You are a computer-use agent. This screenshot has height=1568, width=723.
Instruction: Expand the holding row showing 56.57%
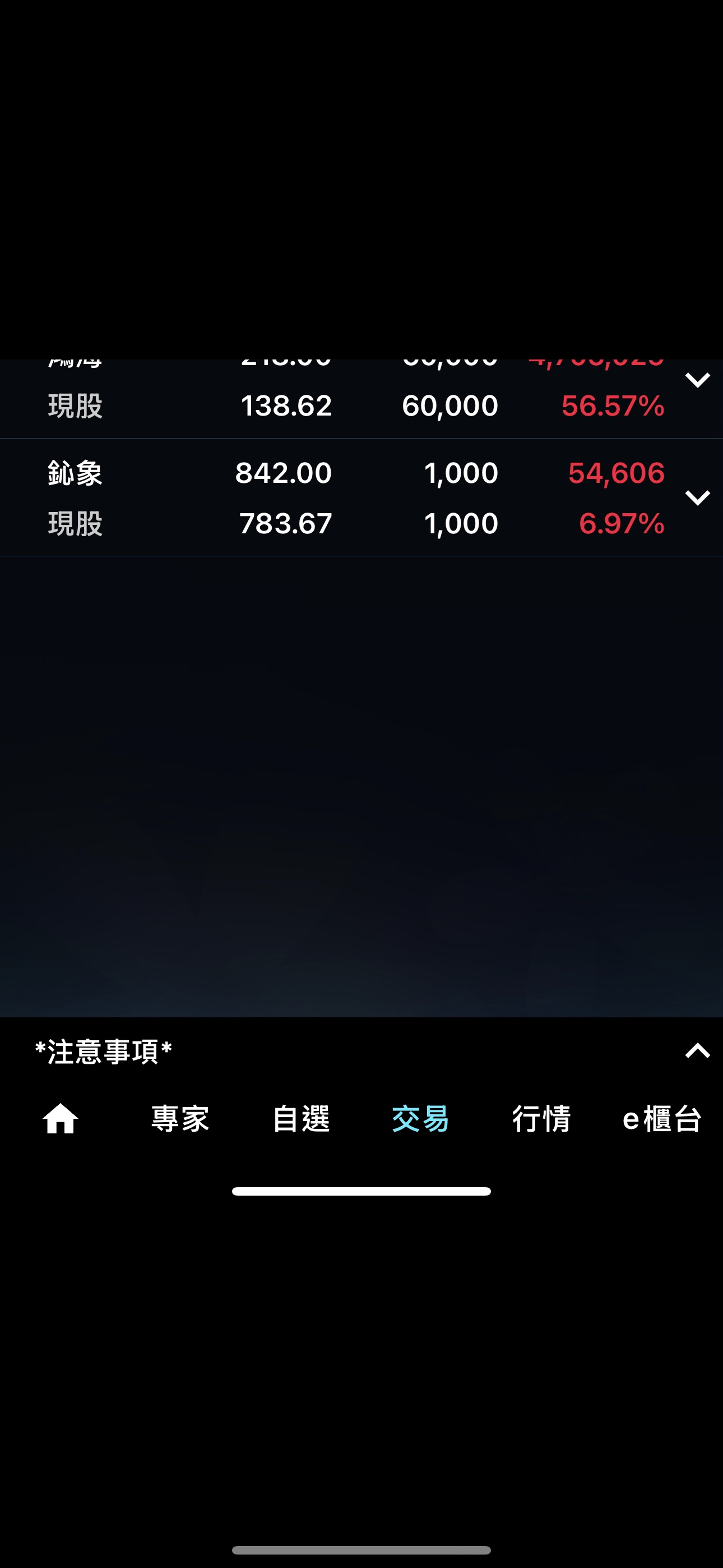point(697,380)
